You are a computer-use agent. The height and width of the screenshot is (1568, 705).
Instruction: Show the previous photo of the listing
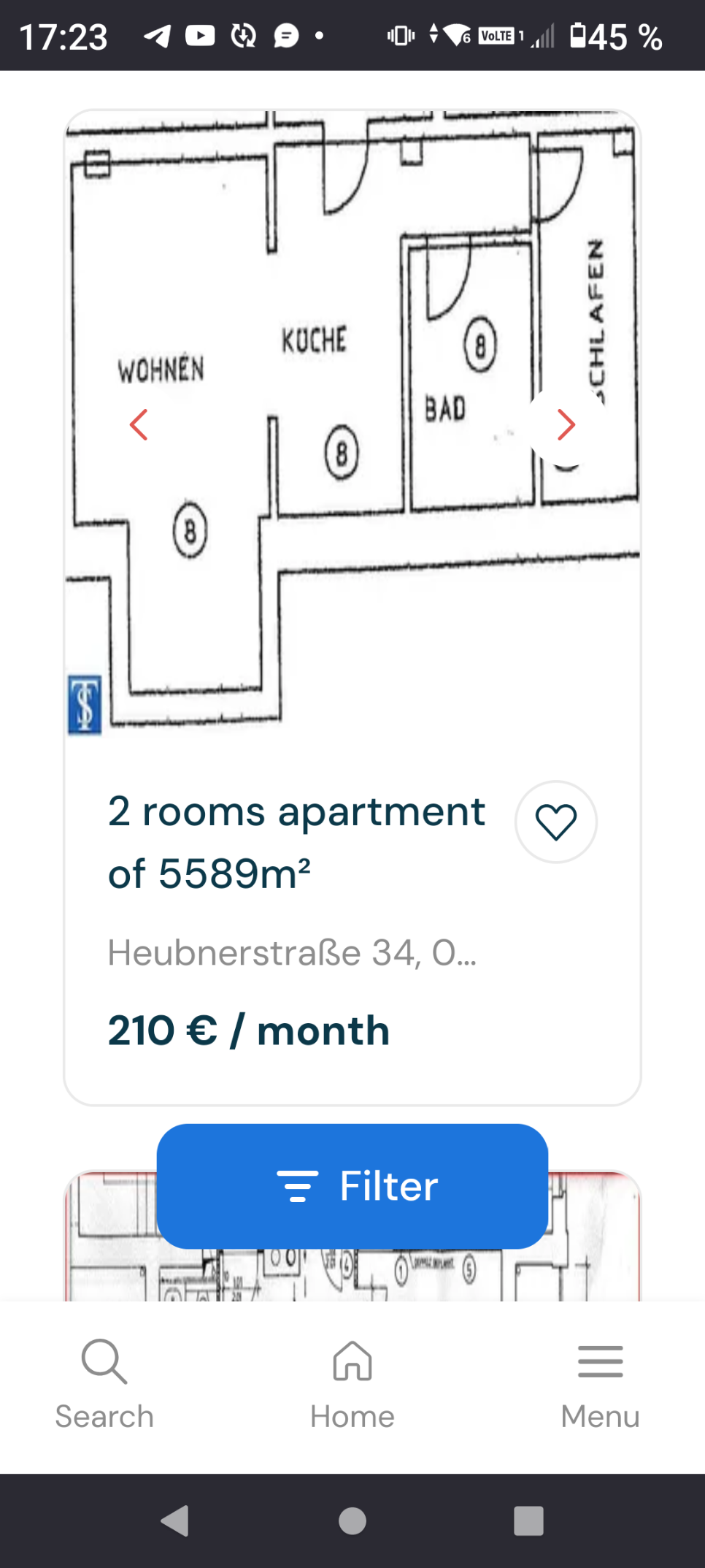coord(139,424)
